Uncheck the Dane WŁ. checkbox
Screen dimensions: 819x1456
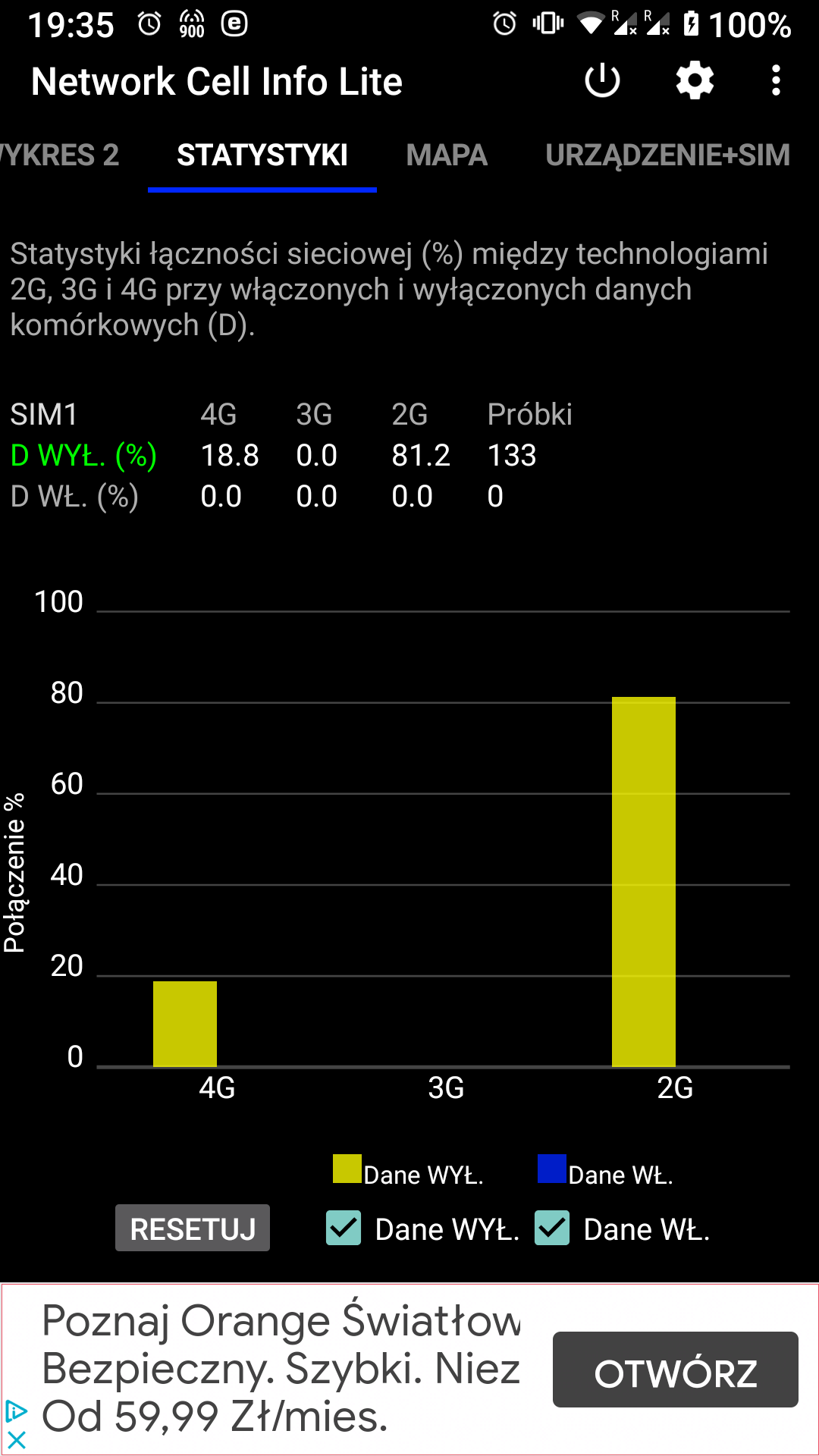[x=552, y=1228]
